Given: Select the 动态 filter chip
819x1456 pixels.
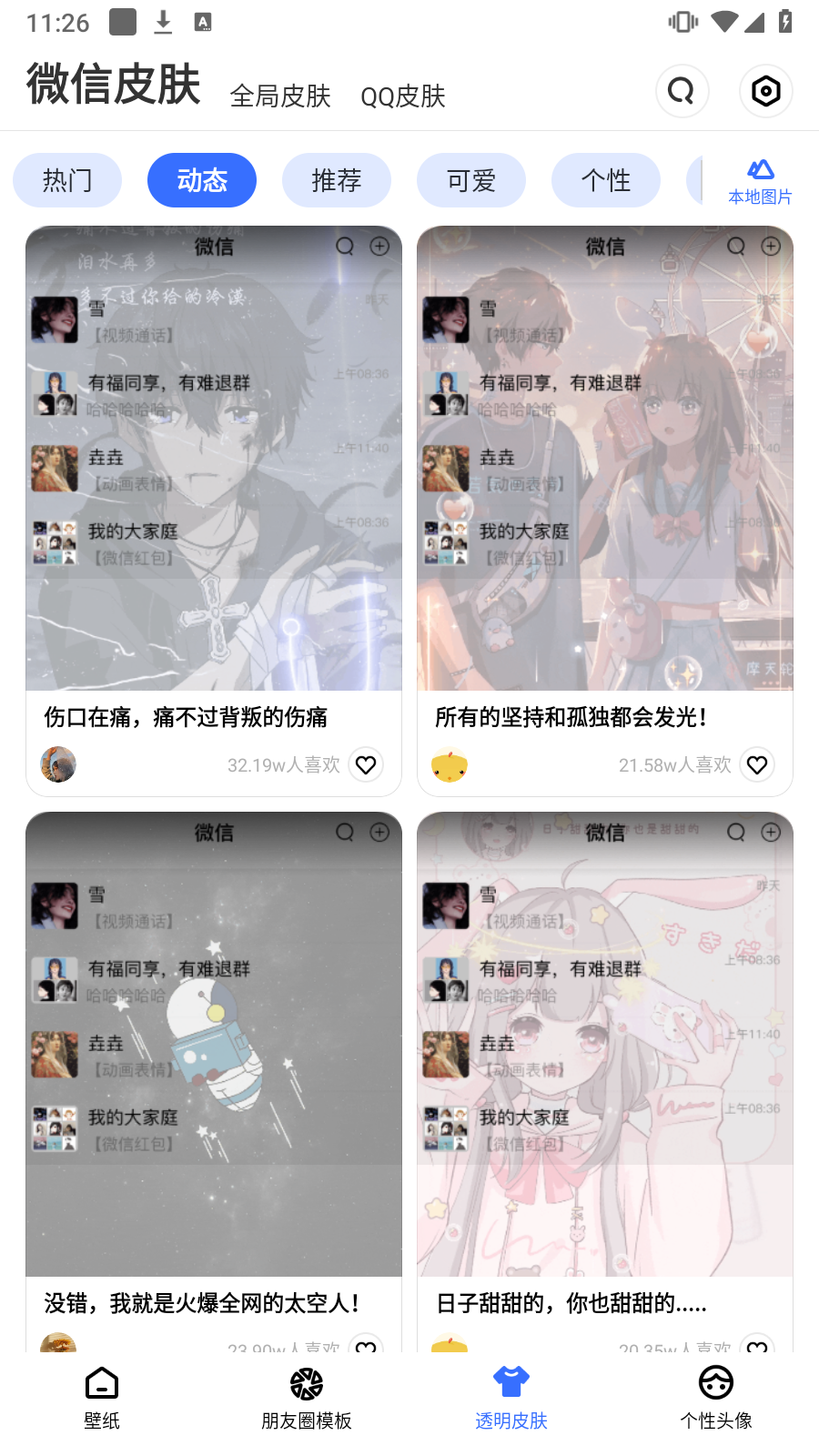Looking at the screenshot, I should tap(202, 180).
